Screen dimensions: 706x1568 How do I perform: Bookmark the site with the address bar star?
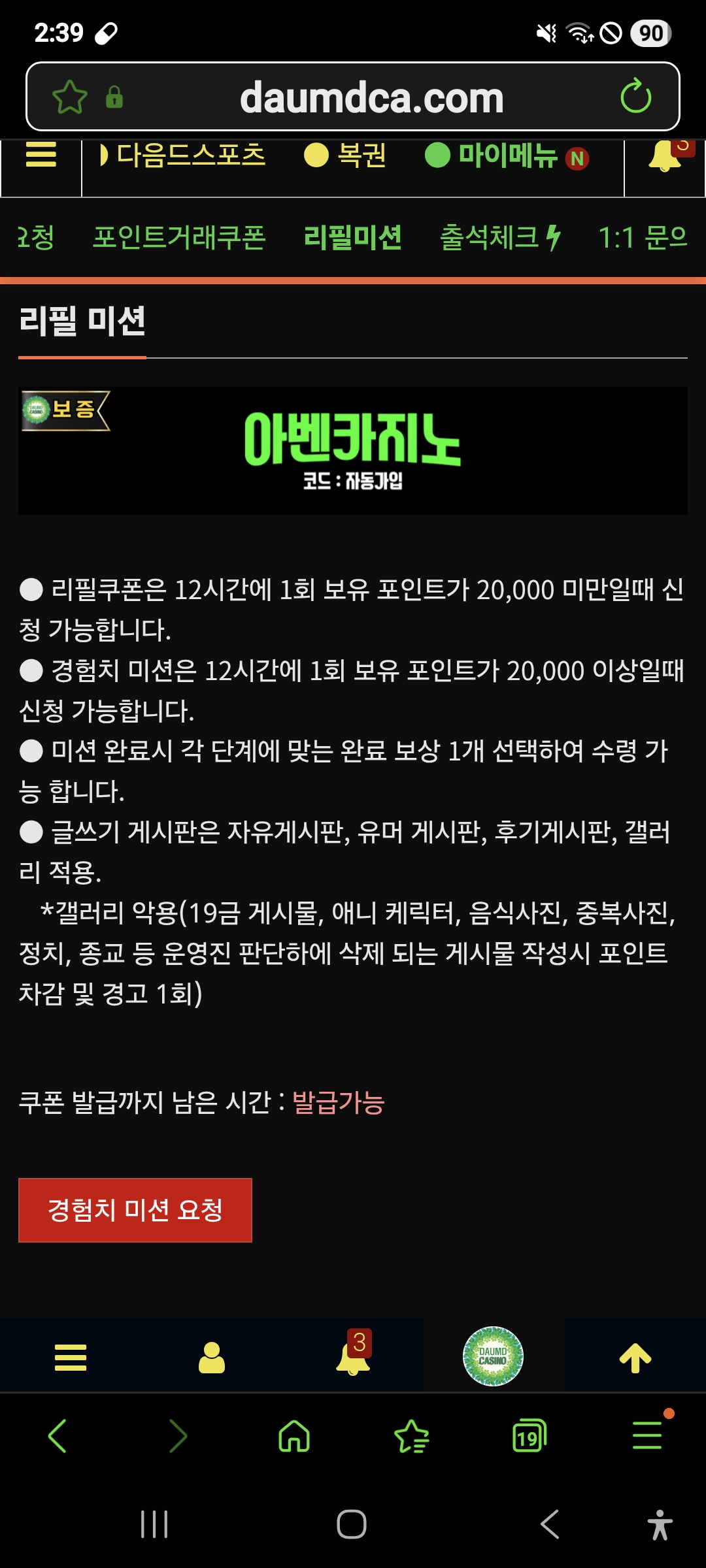(69, 97)
